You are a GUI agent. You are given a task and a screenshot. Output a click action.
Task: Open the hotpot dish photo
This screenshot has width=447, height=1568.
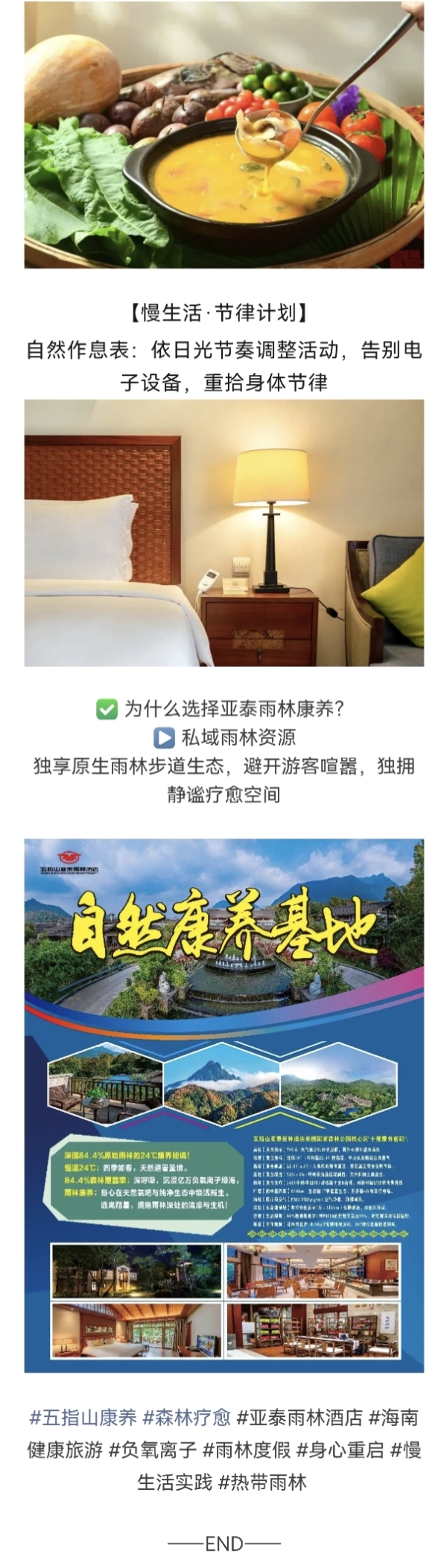[223, 134]
